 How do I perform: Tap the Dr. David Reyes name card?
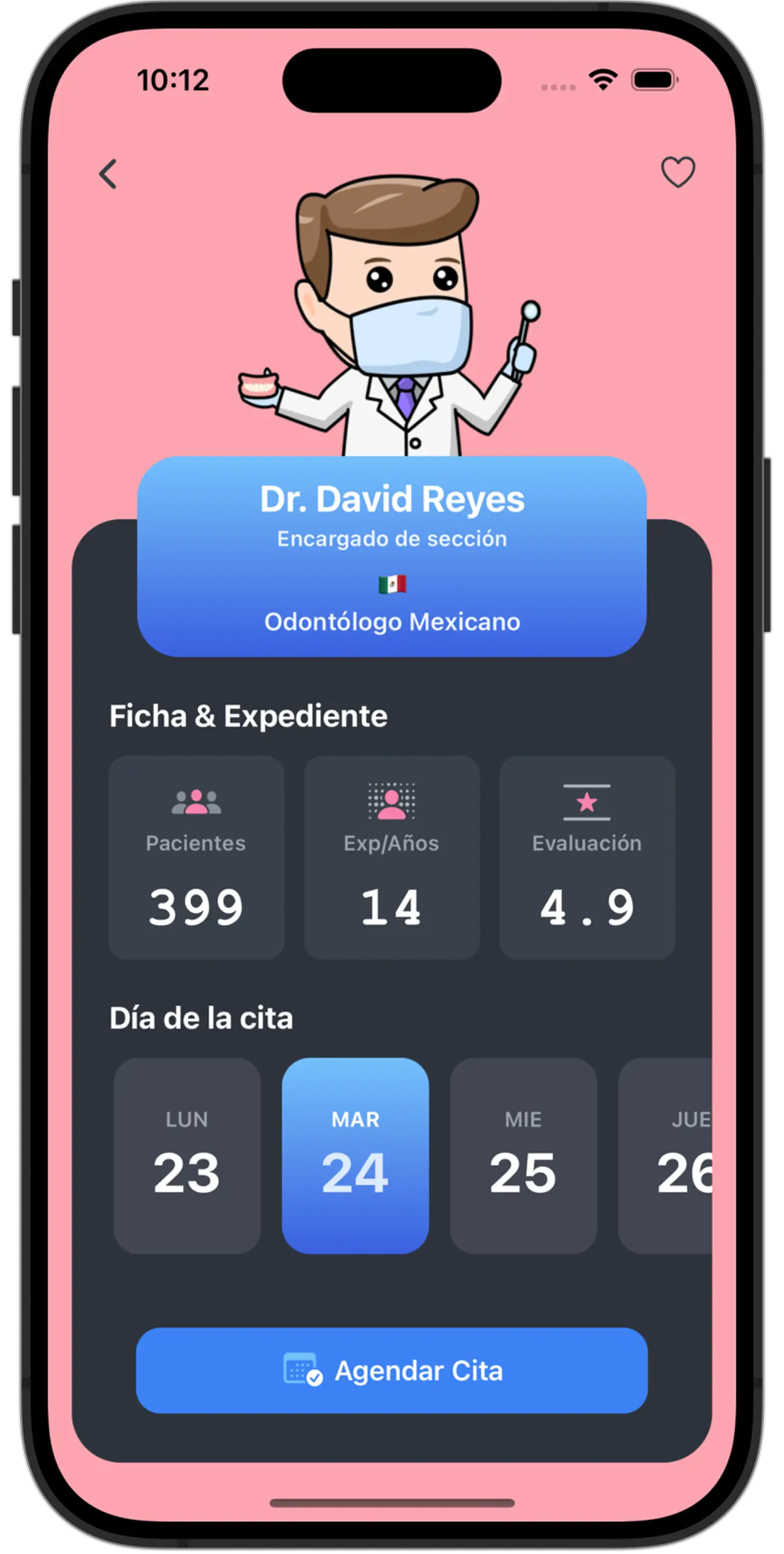pos(392,499)
